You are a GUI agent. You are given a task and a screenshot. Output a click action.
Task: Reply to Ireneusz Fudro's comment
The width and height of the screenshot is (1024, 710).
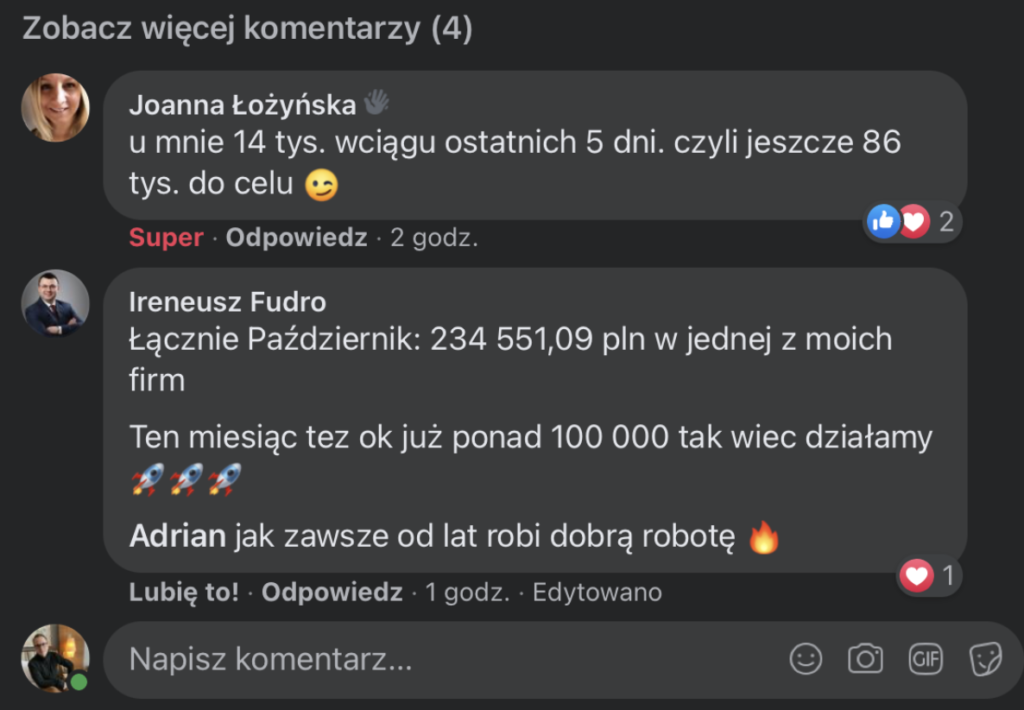tap(332, 592)
